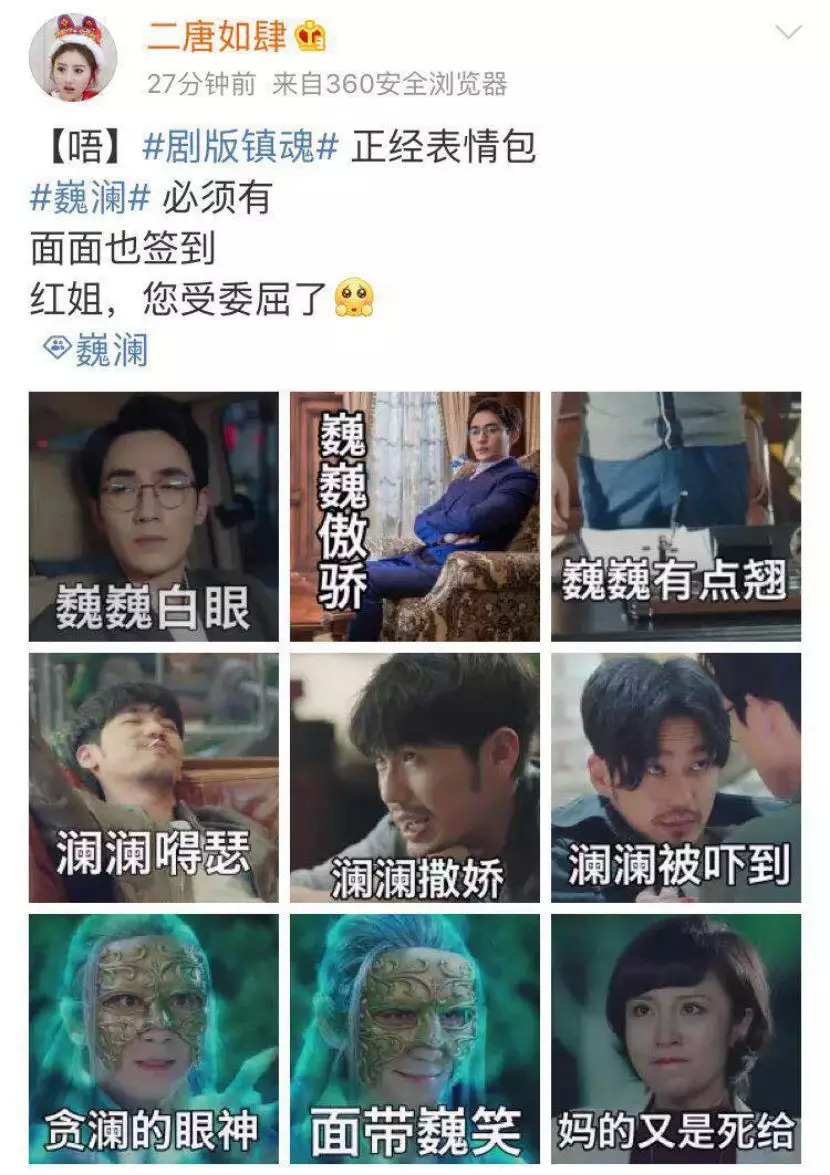Open 二唐如肆's profile avatar
Image resolution: width=830 pixels, height=1175 pixels.
(72, 57)
